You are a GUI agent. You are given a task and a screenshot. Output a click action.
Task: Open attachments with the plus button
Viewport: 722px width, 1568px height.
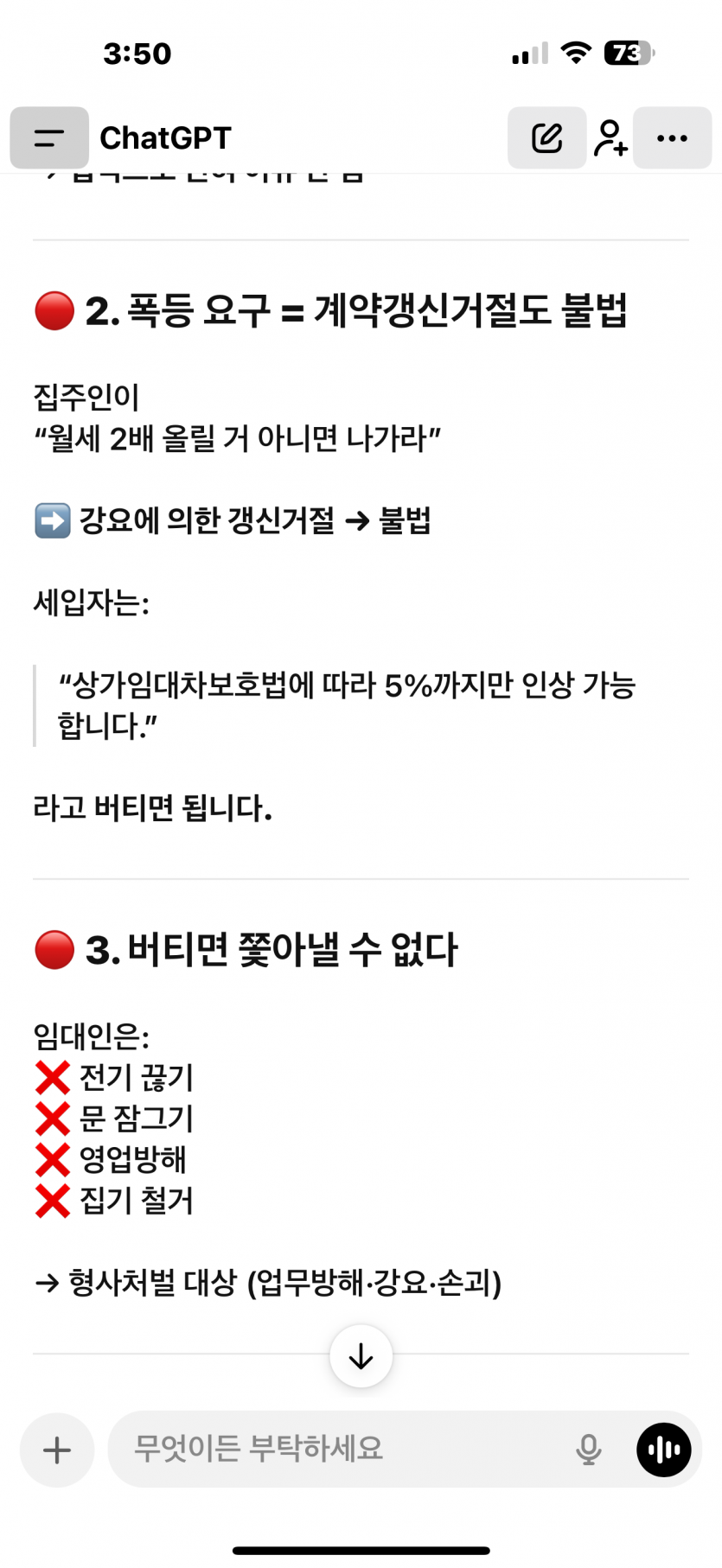coord(57,1450)
